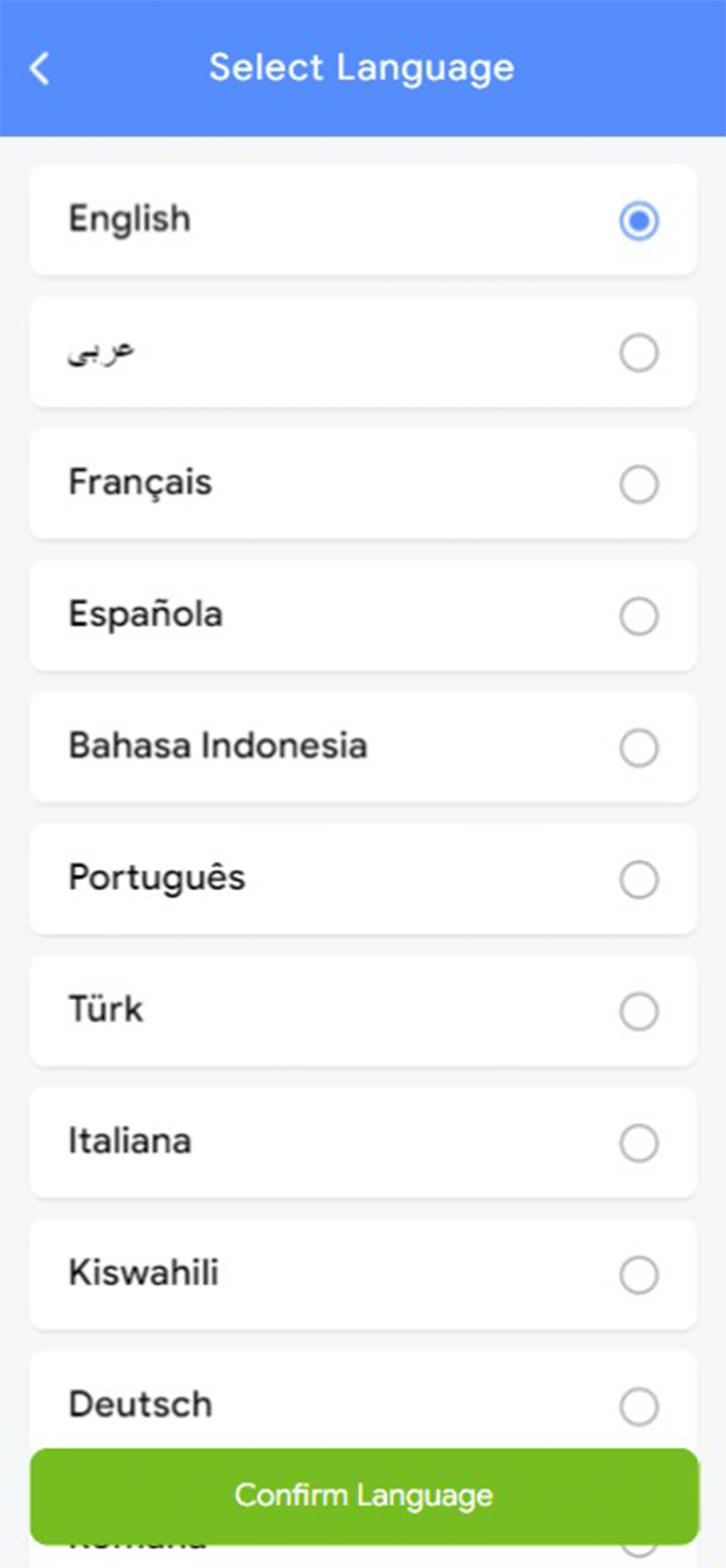
Task: Tap the back arrow icon
Action: tap(40, 68)
